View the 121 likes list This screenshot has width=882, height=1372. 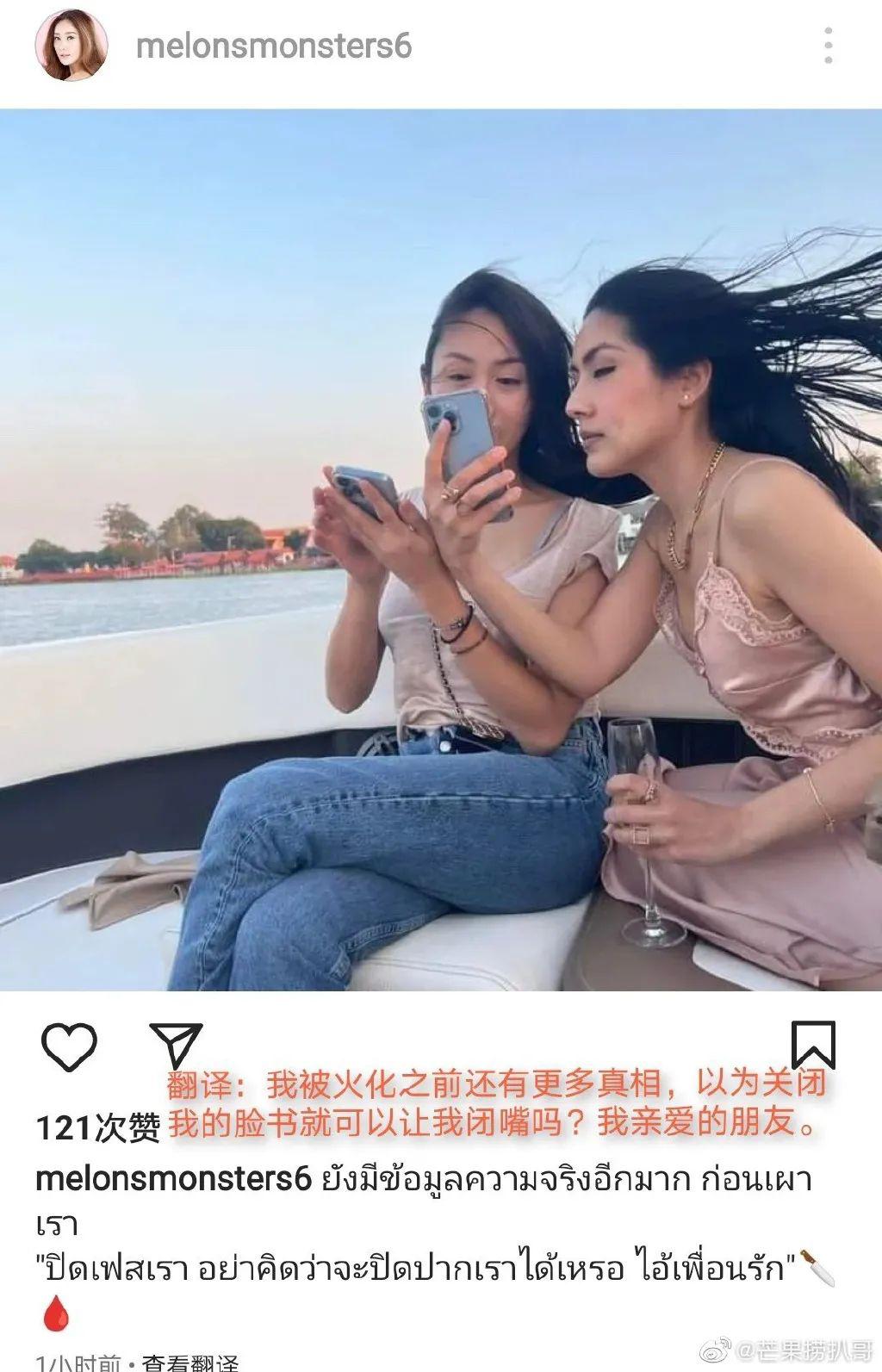(x=97, y=1128)
